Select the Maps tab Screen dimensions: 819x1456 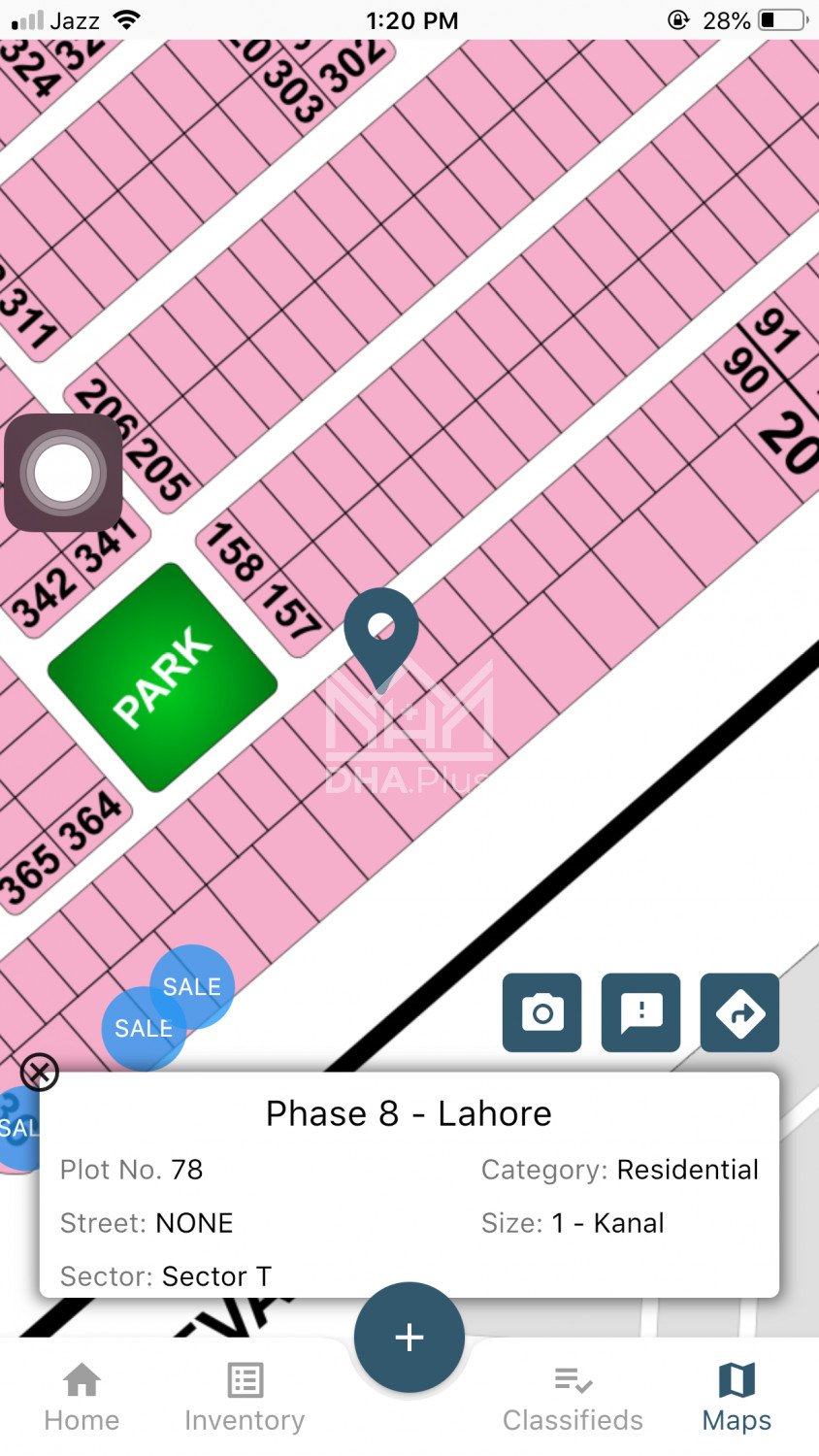(x=737, y=1398)
